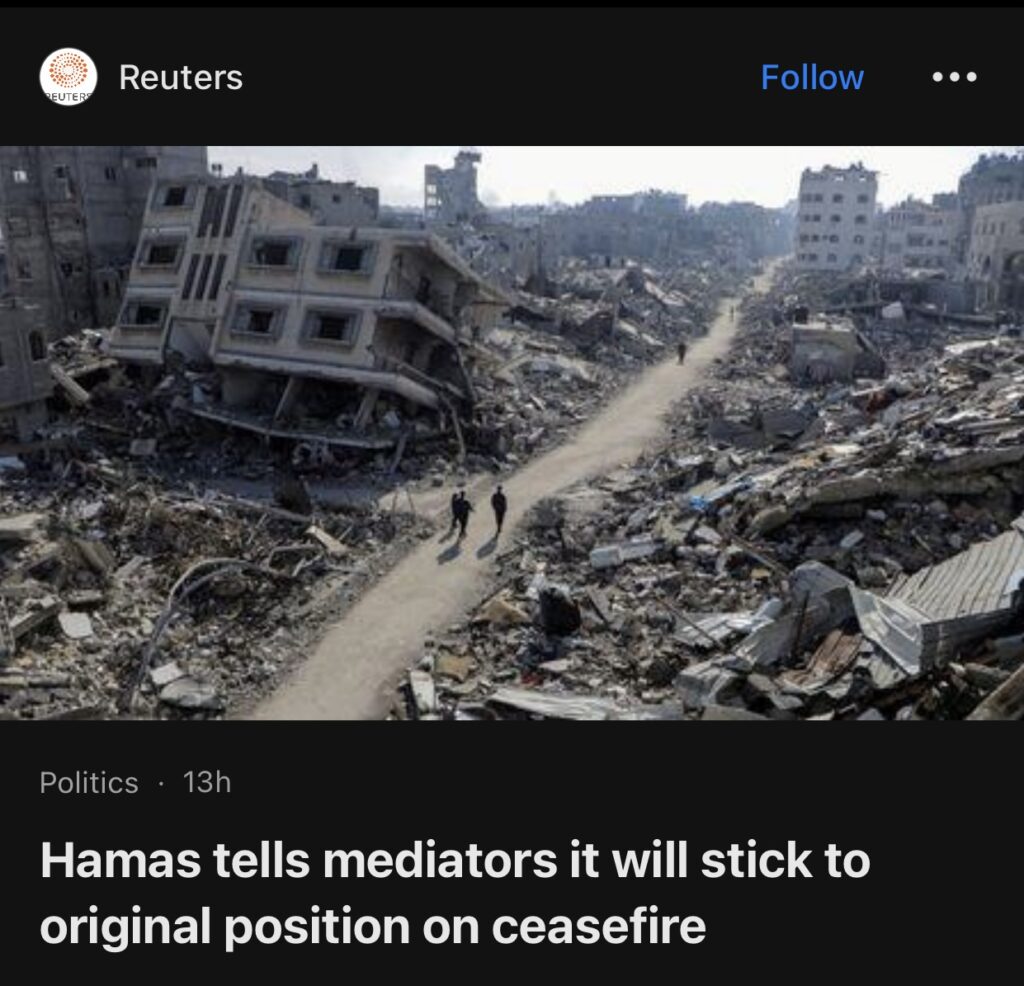
Task: Open the Hamas ceasefire headline
Action: pos(455,893)
